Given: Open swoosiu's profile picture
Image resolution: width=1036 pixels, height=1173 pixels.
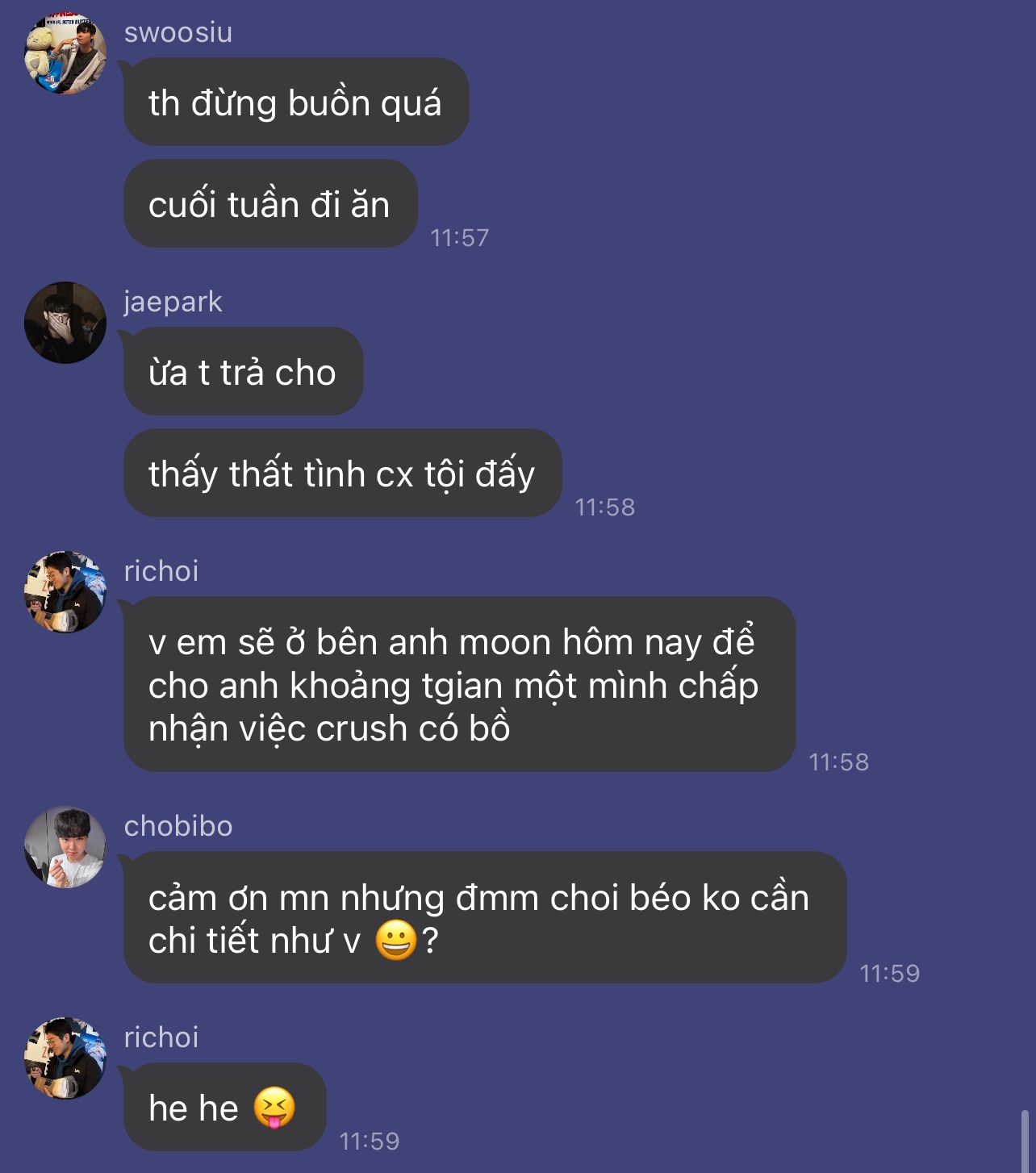Looking at the screenshot, I should click(x=65, y=52).
